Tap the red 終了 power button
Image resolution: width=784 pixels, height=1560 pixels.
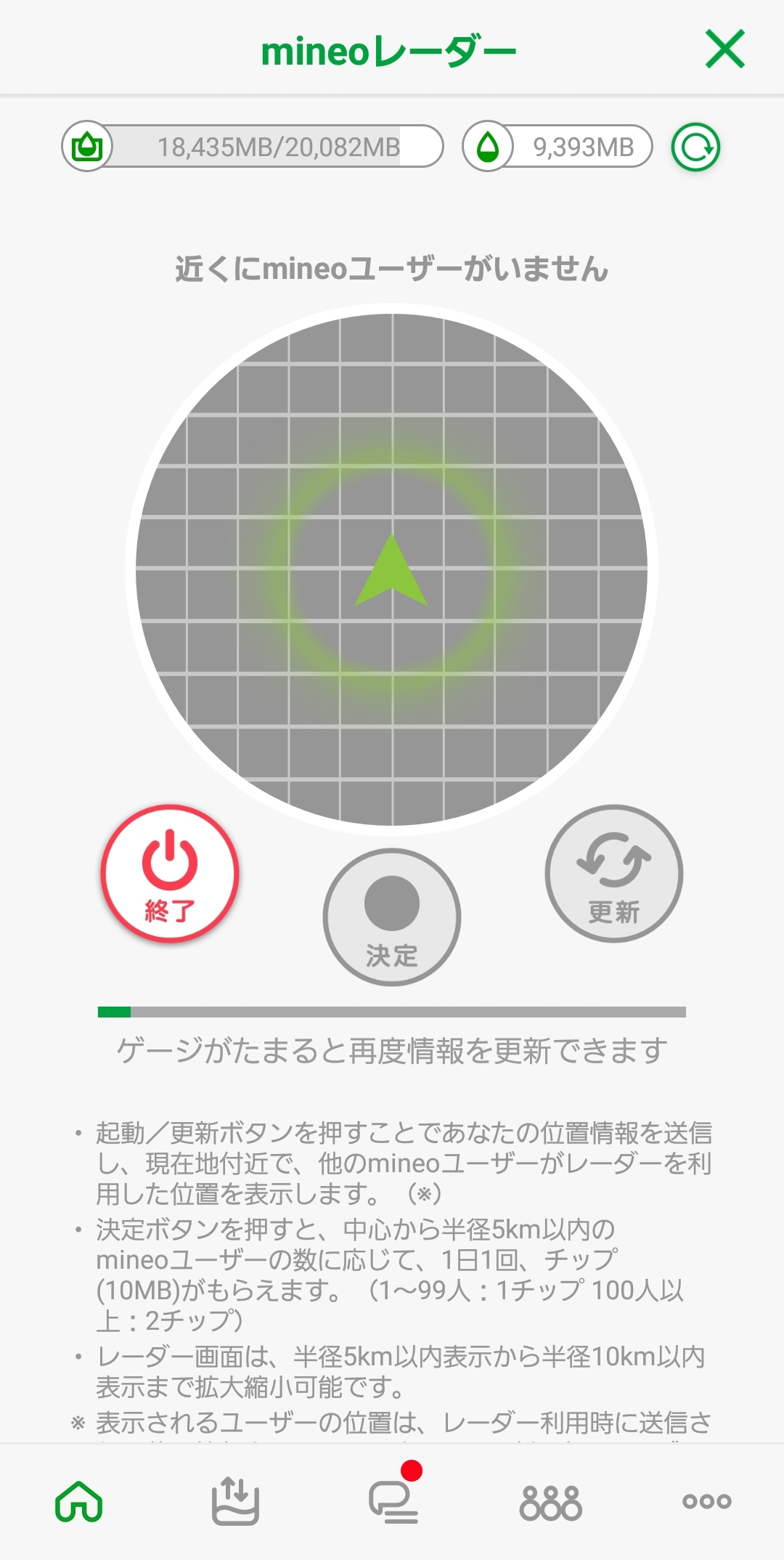170,874
